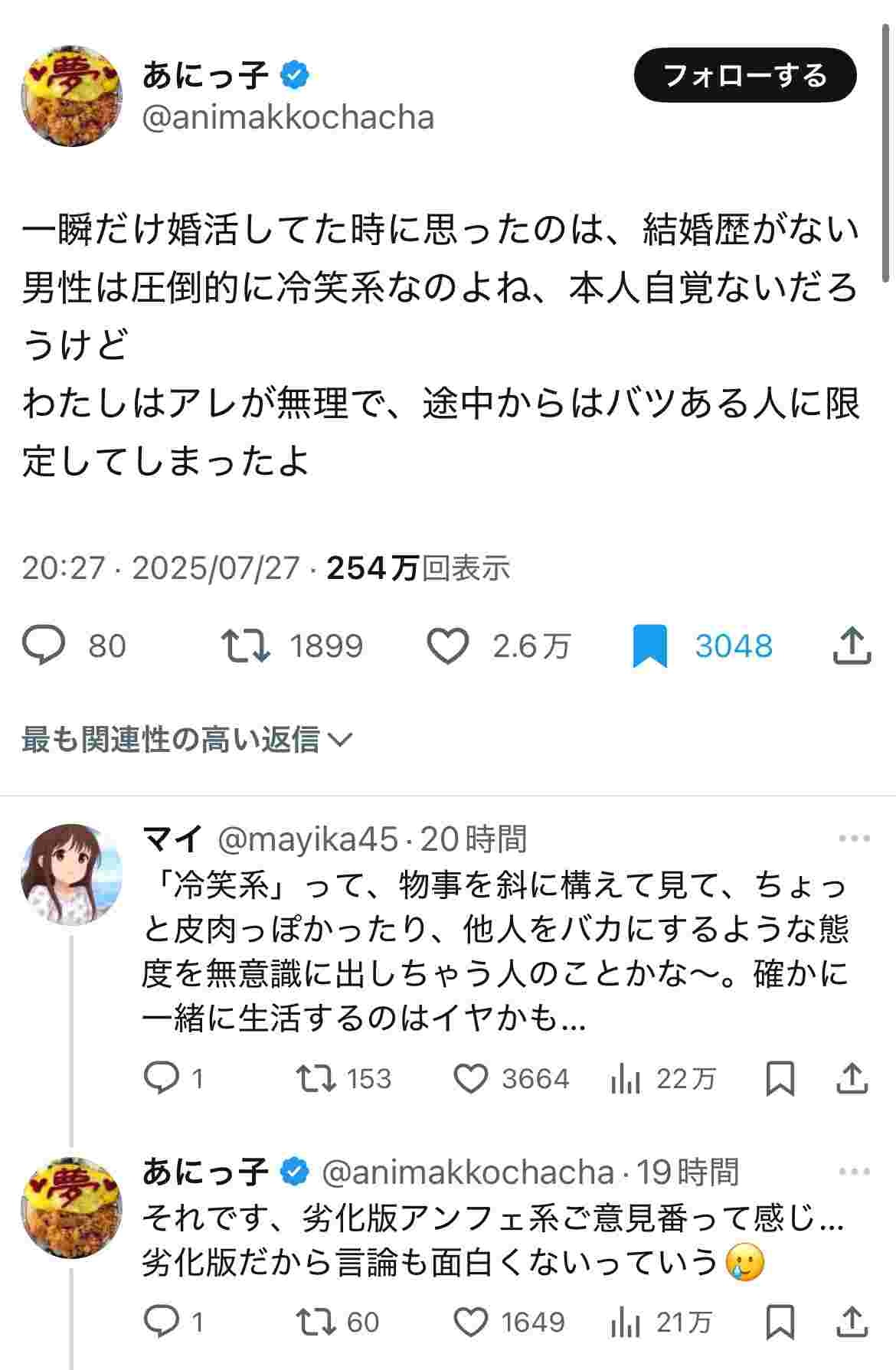
Task: Repost the main post with 1899 reposts
Action: (x=245, y=646)
